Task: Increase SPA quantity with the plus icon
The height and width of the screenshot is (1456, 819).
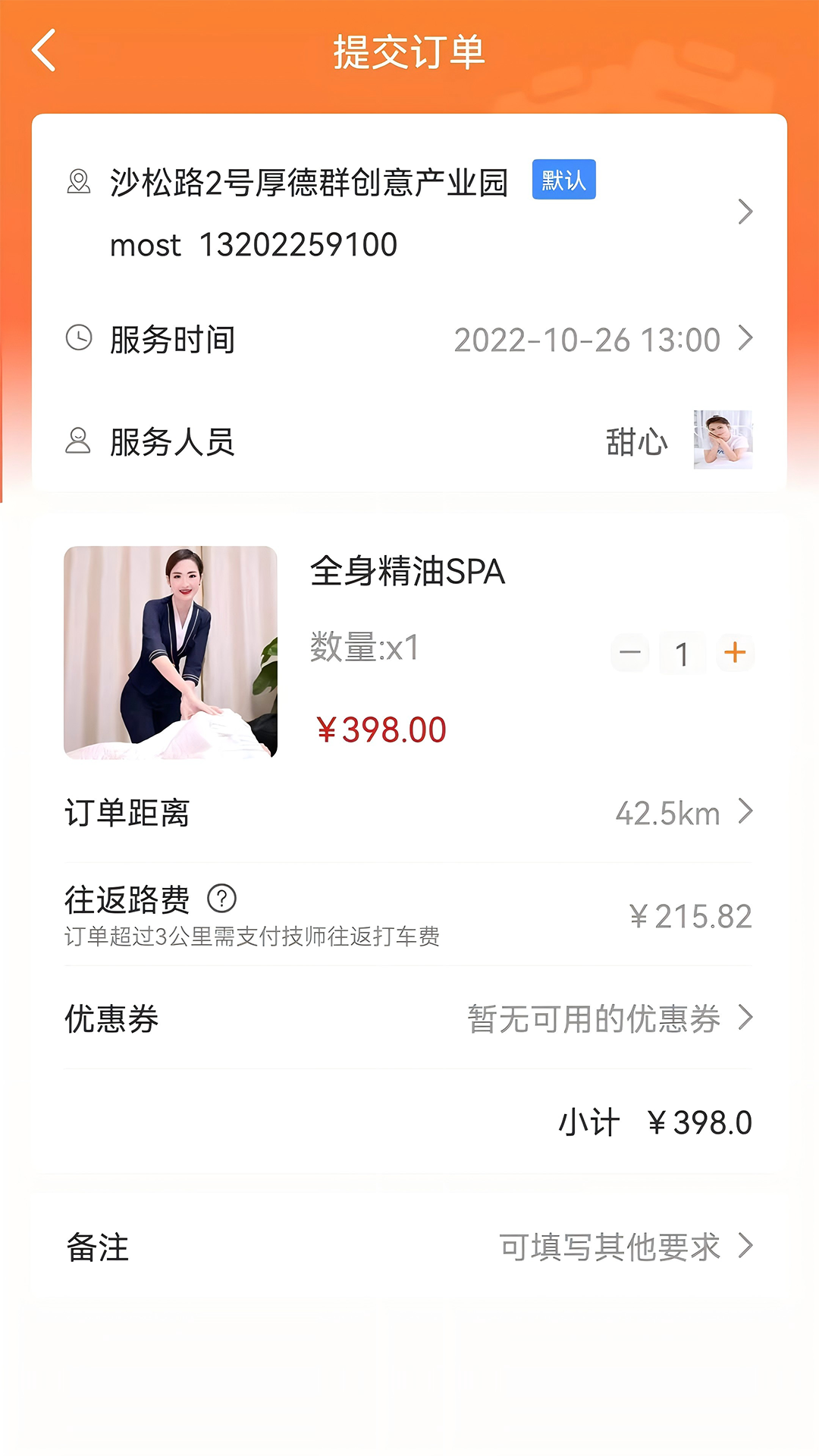Action: [733, 653]
